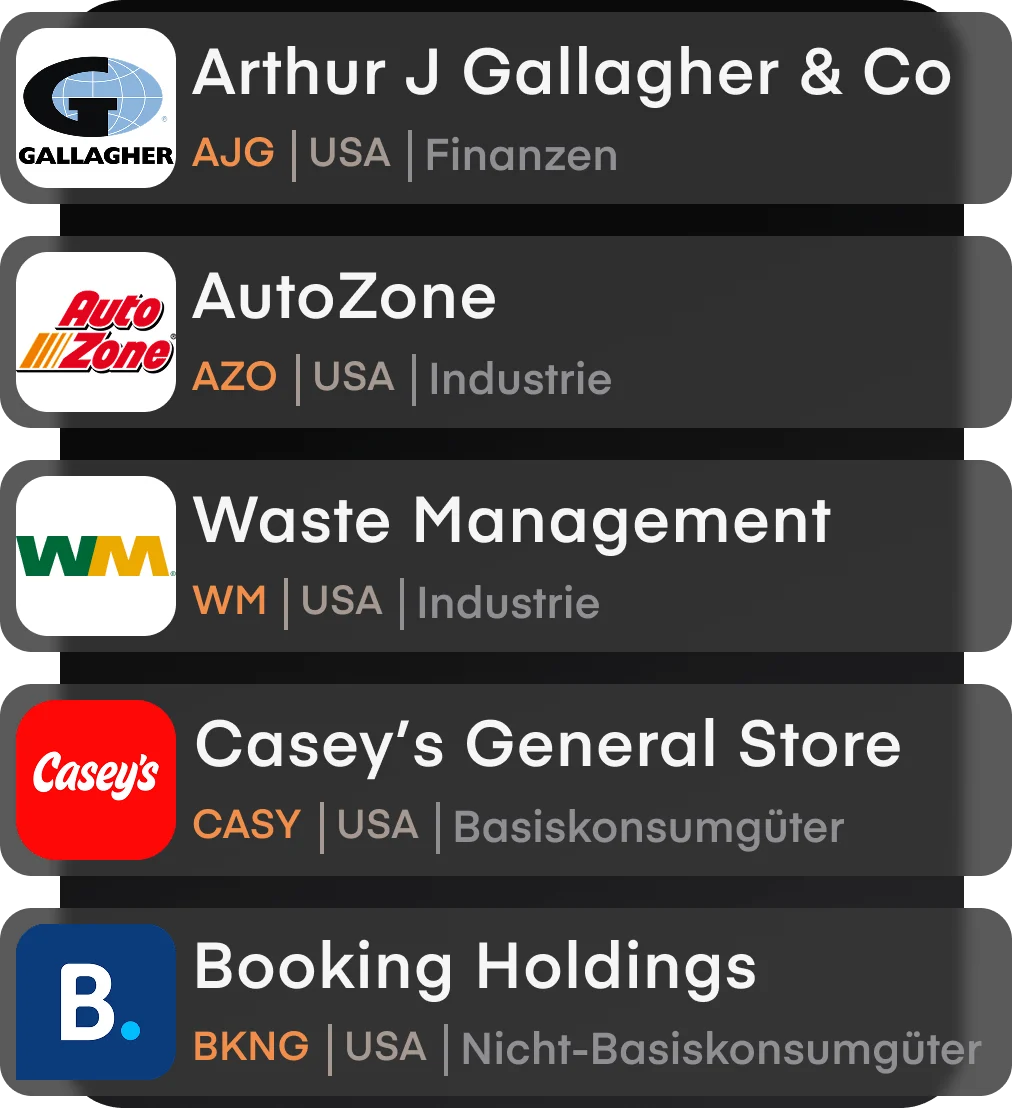Click the Industrie label under Waste Management
The height and width of the screenshot is (1108, 1012).
pos(506,603)
